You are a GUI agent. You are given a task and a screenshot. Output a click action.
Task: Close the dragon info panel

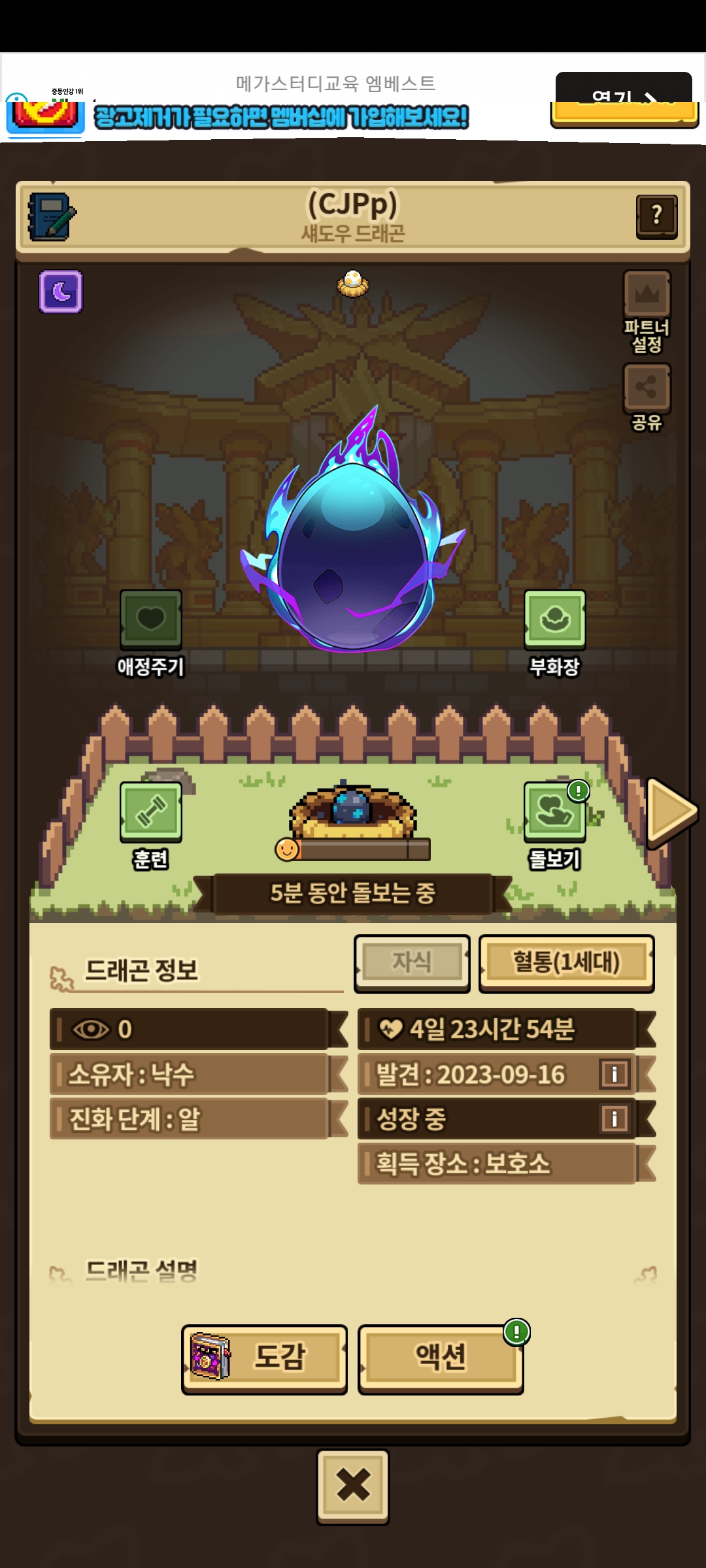(x=353, y=1486)
